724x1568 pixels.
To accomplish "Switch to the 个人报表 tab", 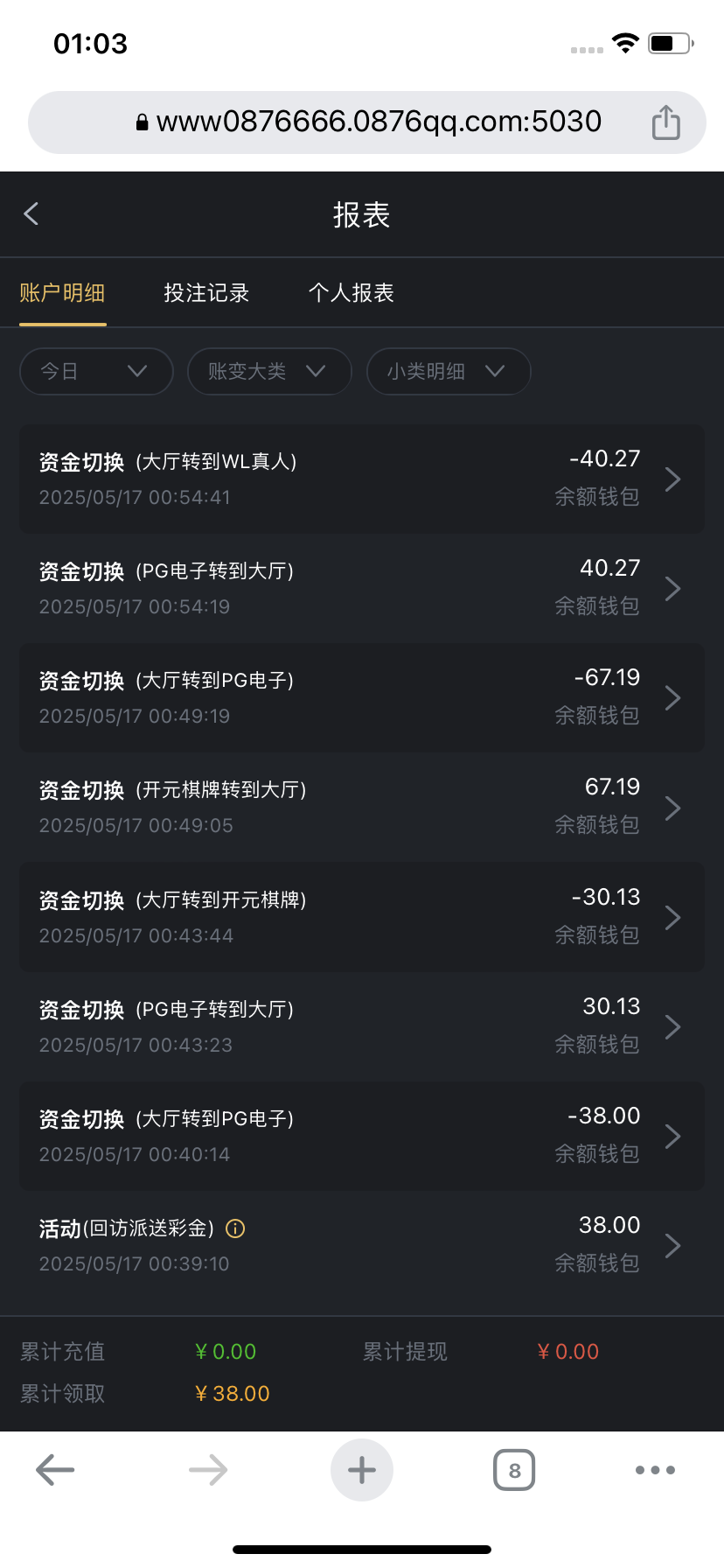I will (352, 293).
